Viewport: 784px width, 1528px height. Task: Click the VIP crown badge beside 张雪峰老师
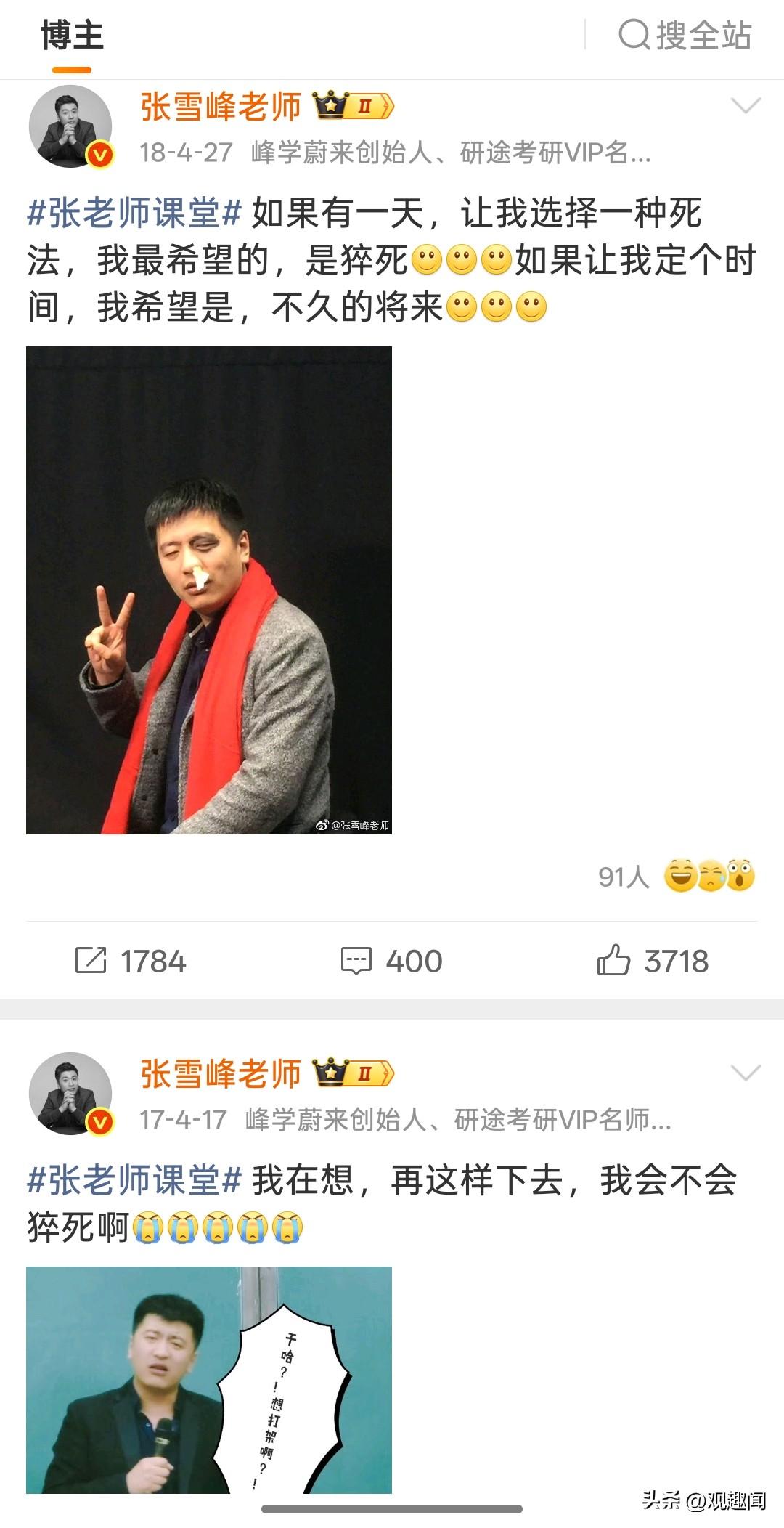(x=354, y=106)
